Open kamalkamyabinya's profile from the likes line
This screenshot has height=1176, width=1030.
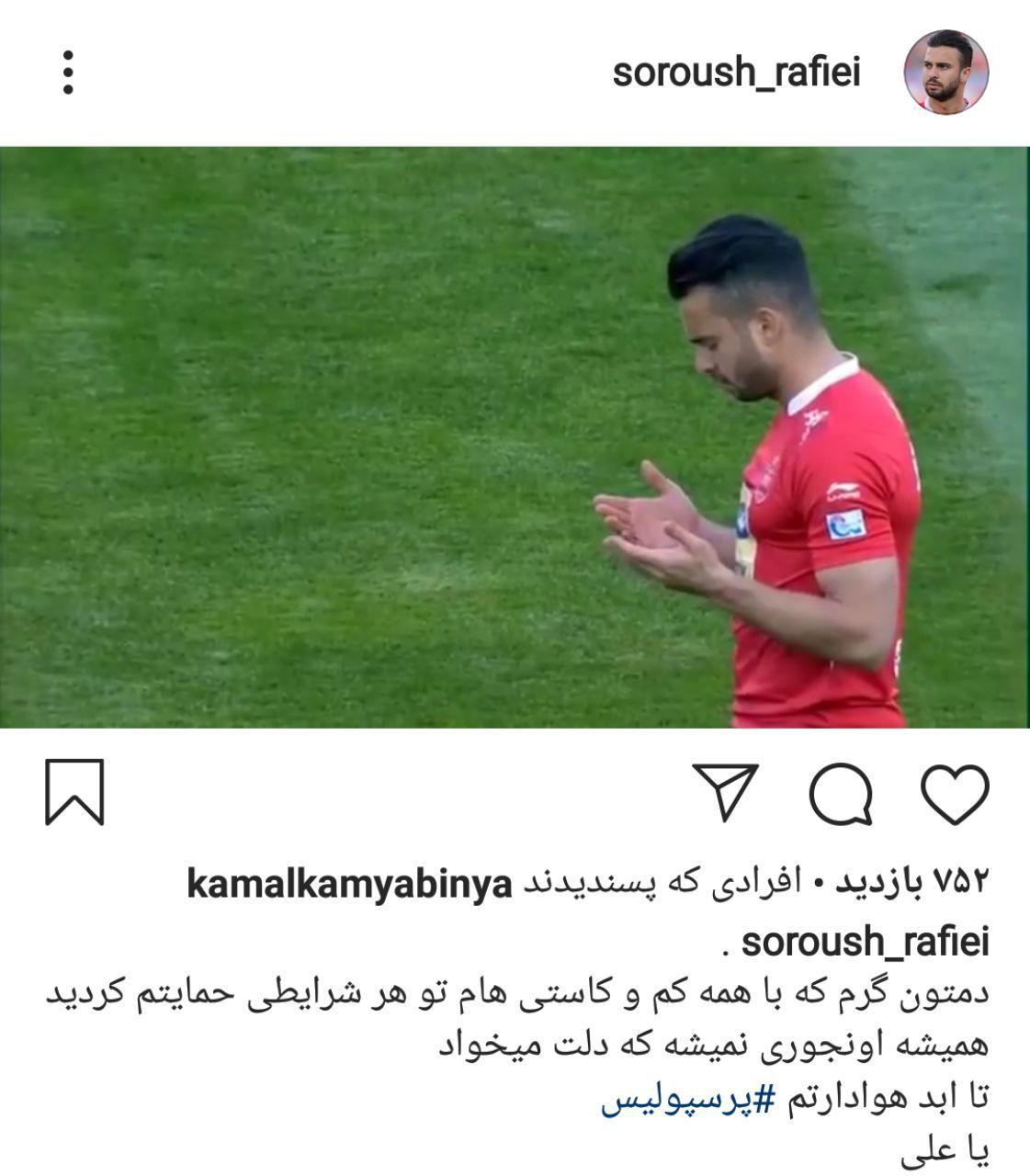(348, 884)
